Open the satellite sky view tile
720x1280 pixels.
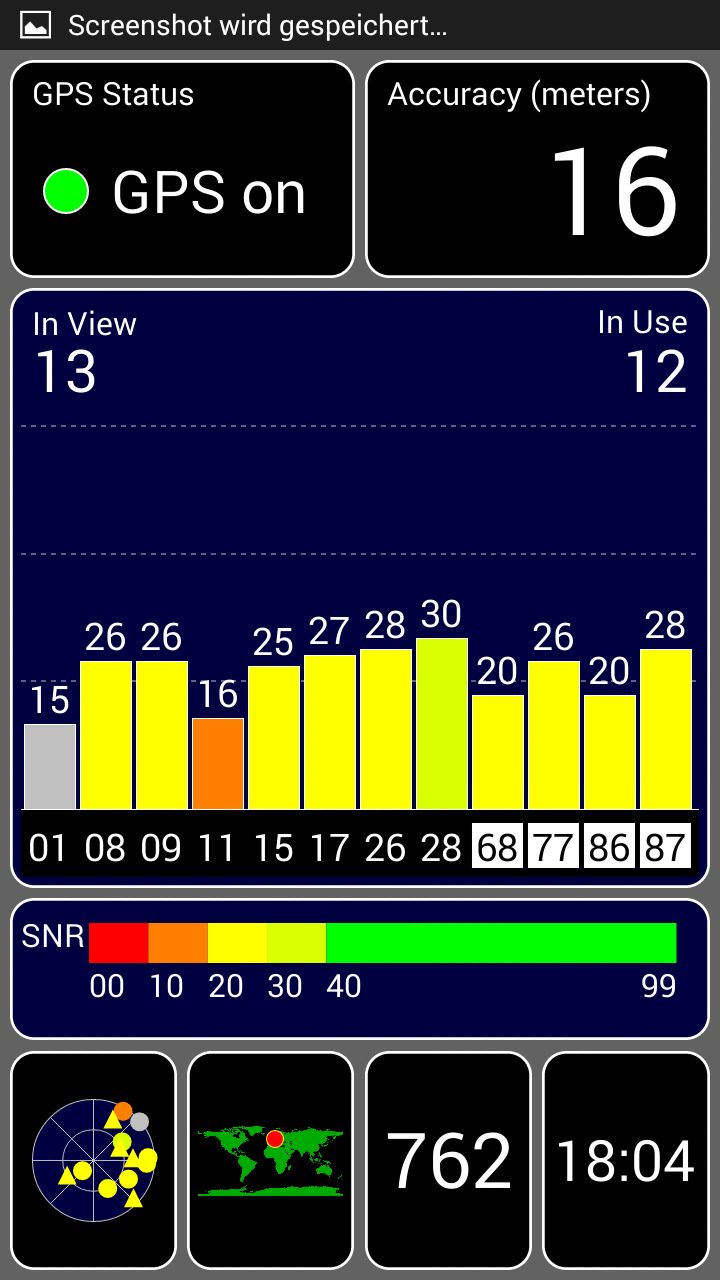point(93,1160)
